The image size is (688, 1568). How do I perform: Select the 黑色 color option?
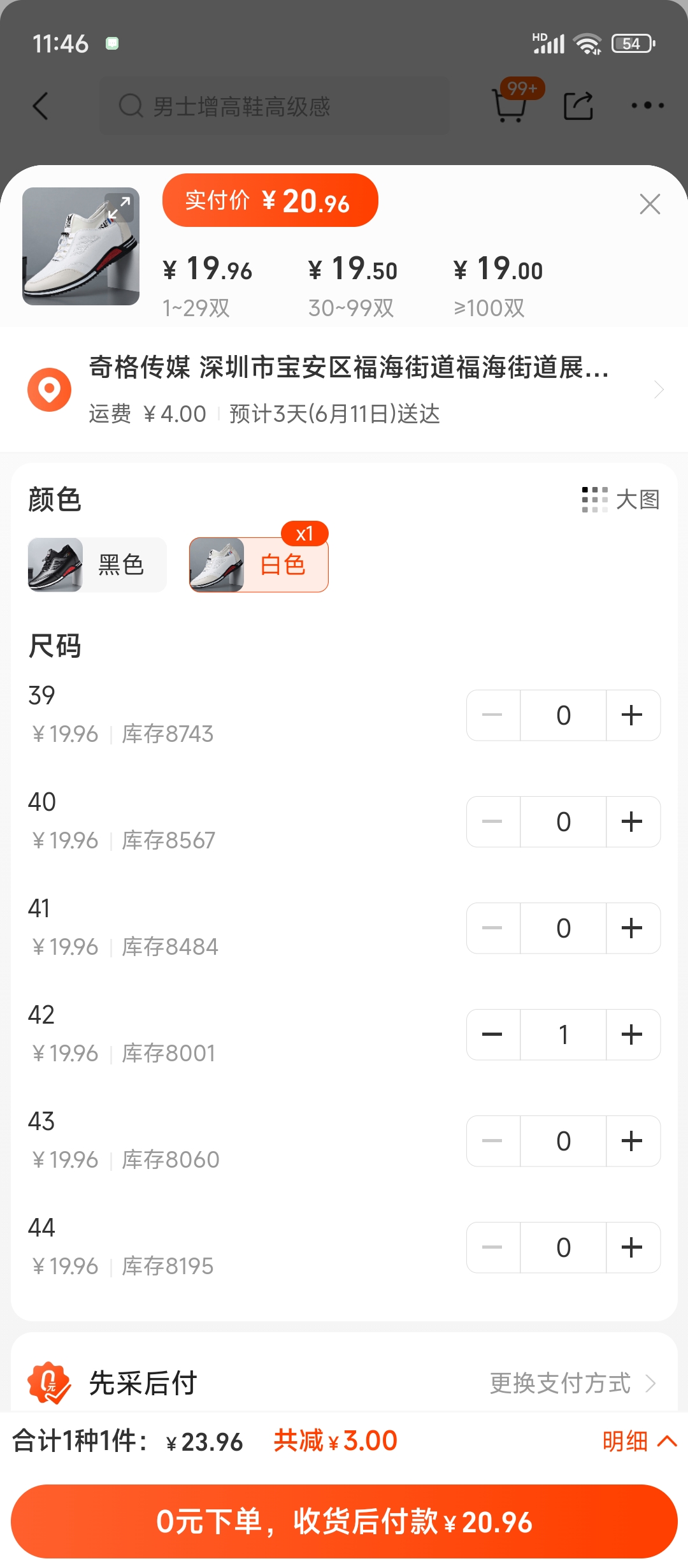click(x=97, y=565)
